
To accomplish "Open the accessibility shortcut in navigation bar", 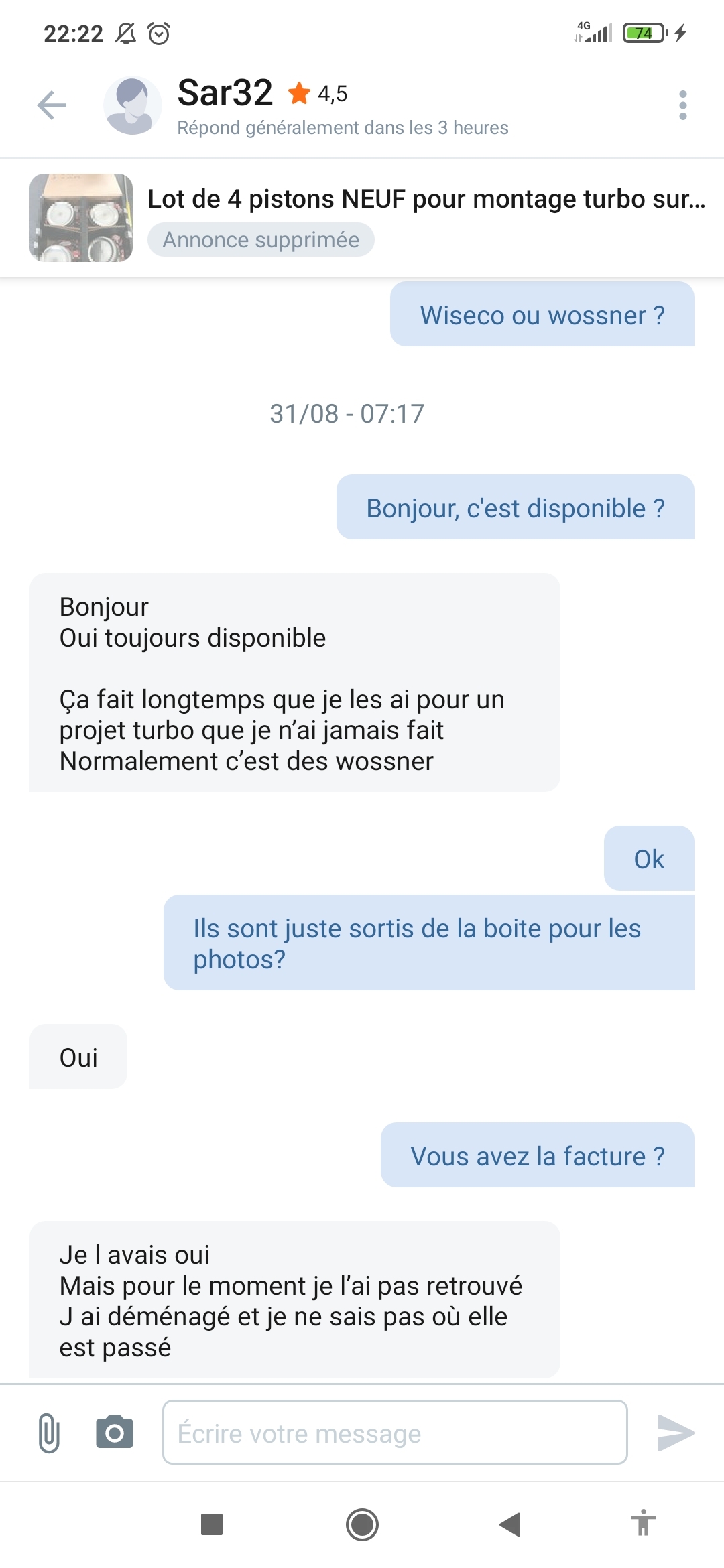I will pos(643,1523).
